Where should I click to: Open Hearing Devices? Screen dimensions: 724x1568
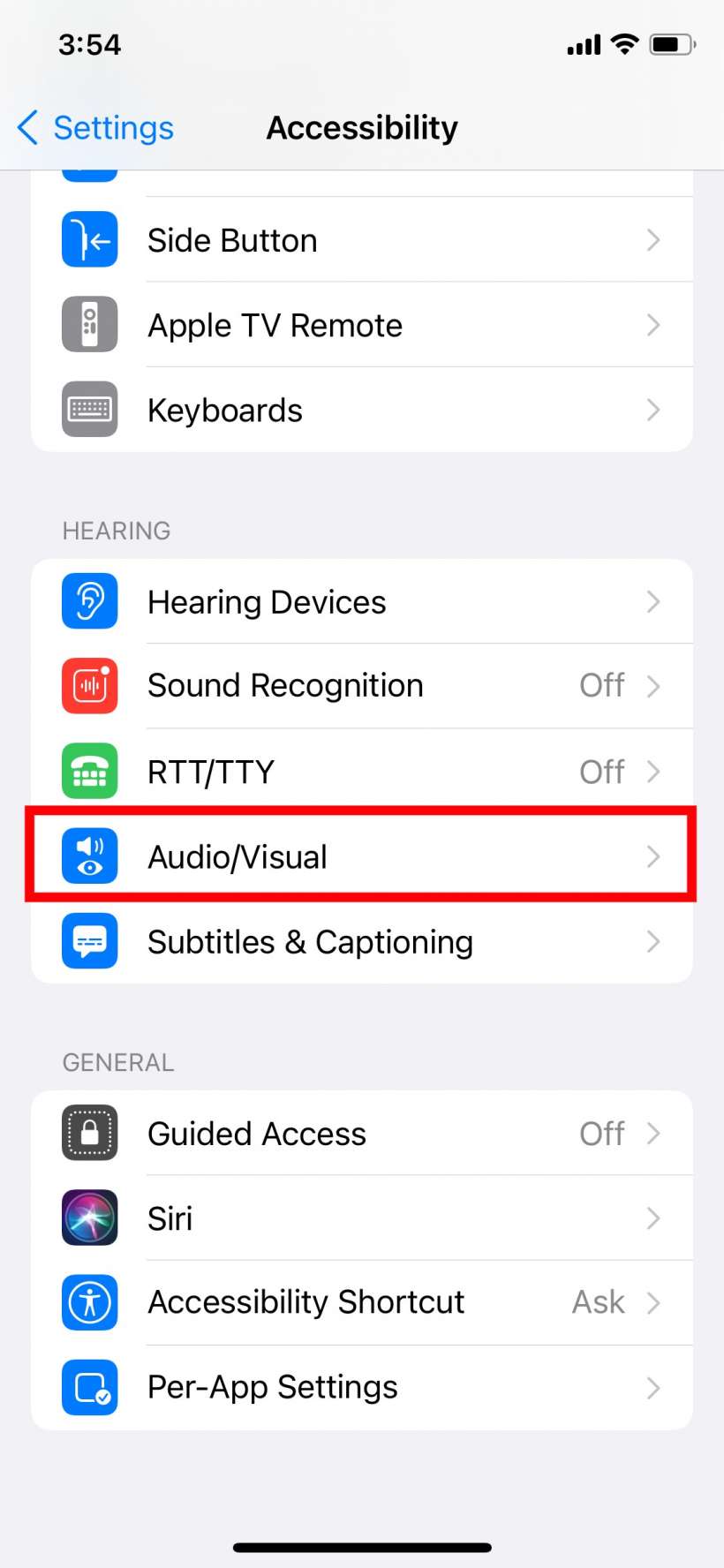click(x=362, y=602)
